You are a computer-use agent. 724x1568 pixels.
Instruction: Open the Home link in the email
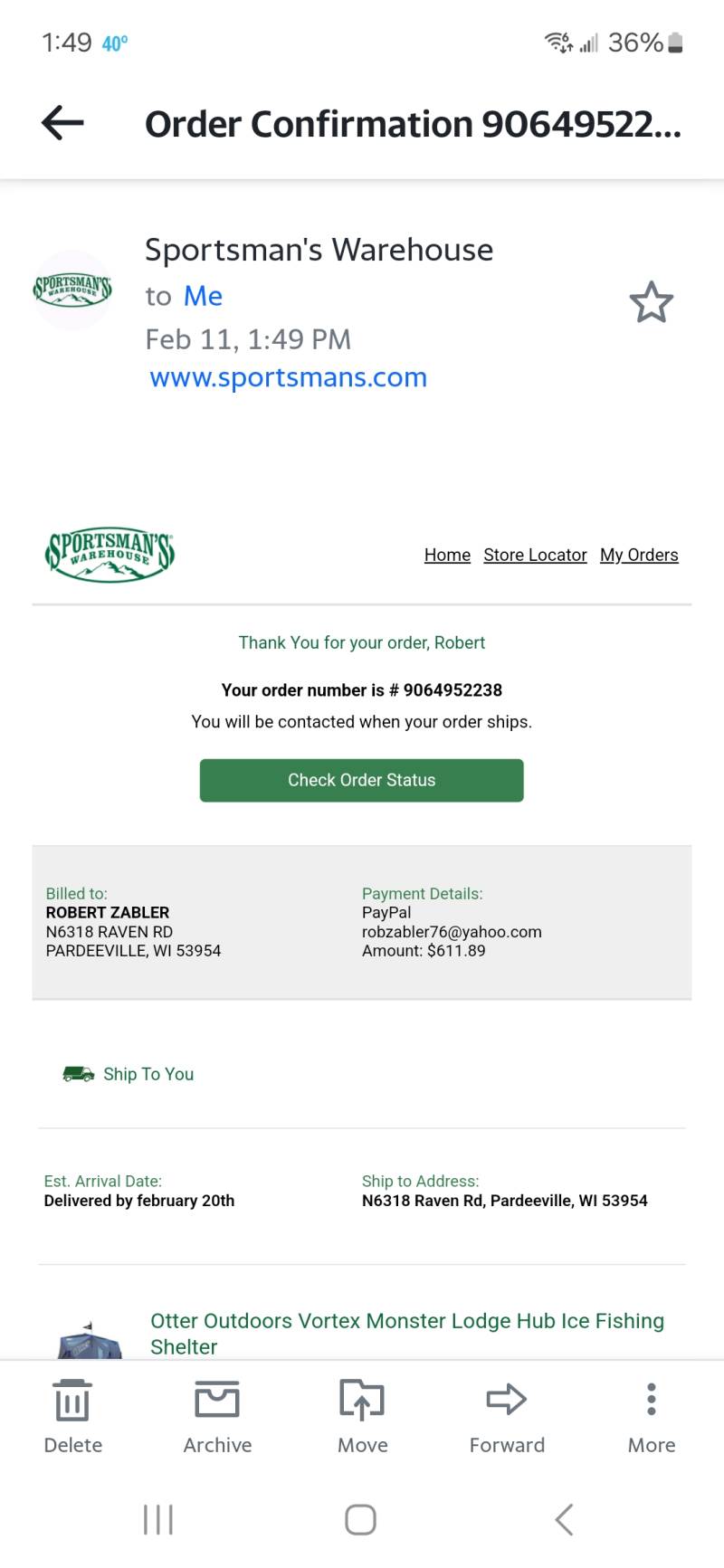coord(447,555)
